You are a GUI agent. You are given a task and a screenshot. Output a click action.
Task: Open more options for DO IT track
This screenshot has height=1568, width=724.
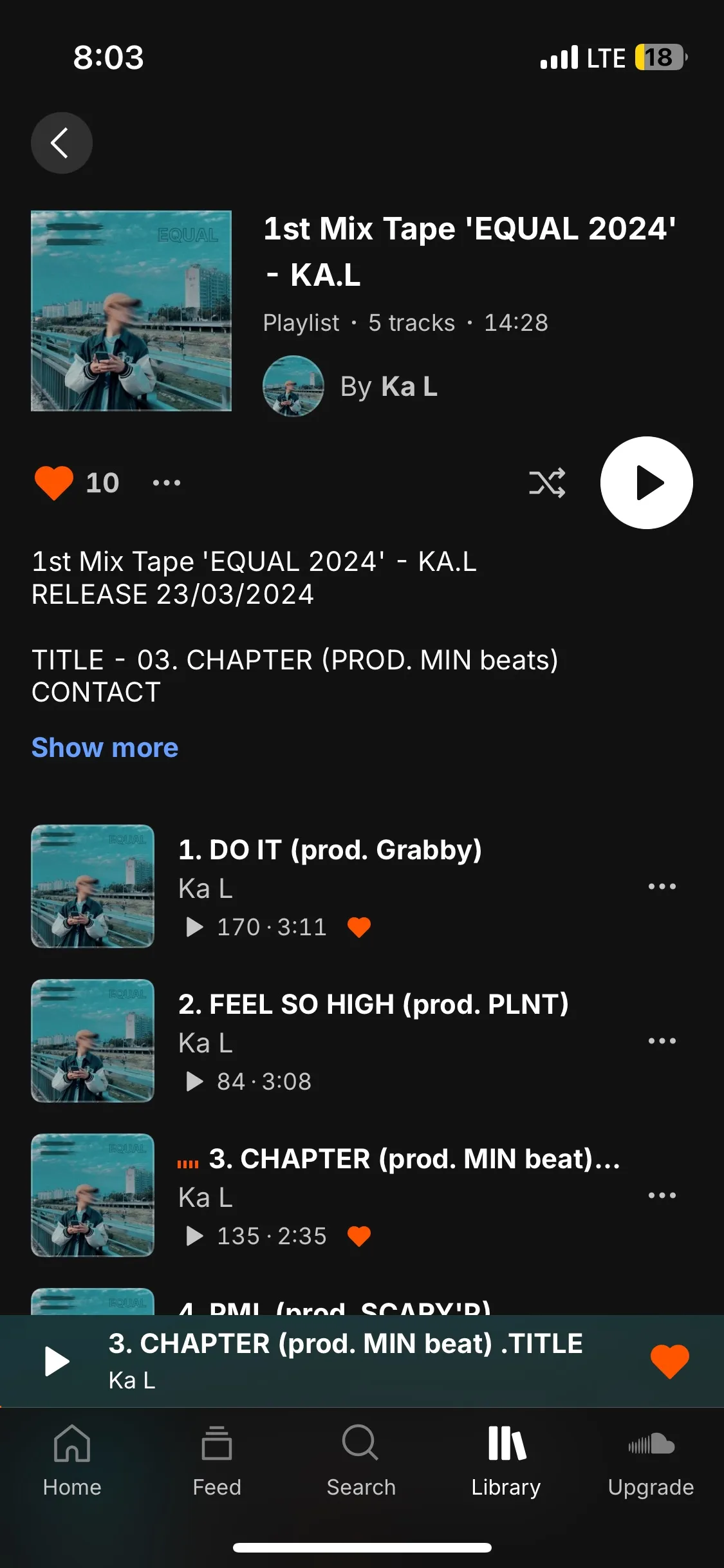point(662,886)
